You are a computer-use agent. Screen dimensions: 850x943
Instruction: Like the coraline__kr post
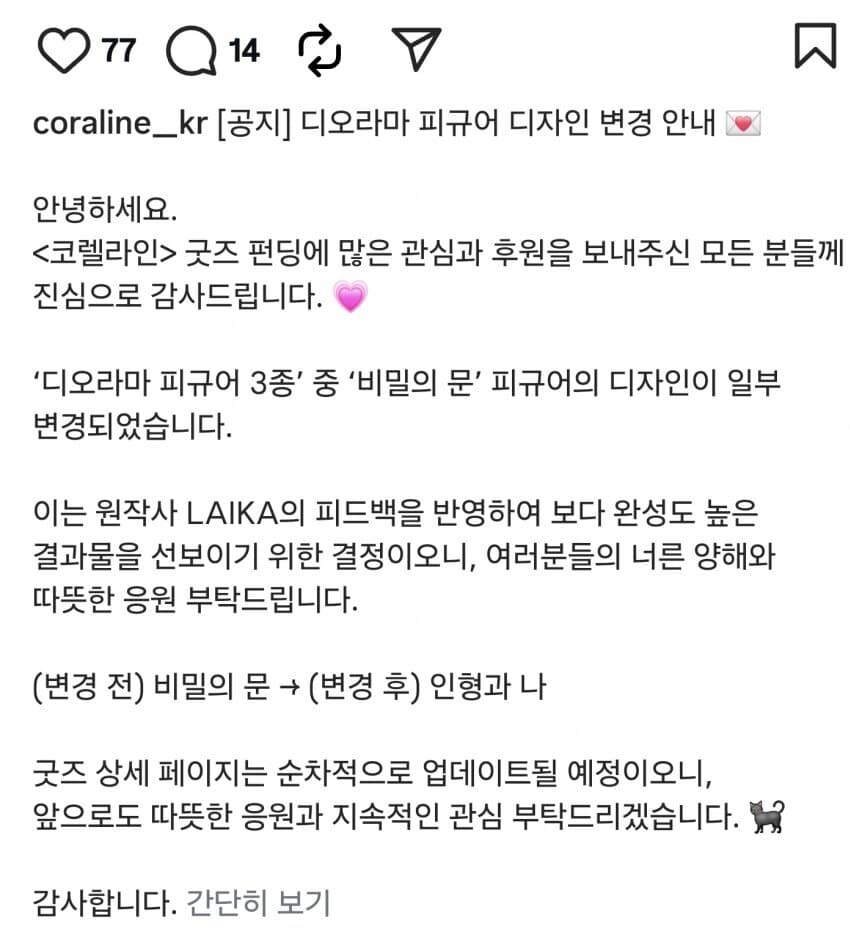(x=63, y=49)
